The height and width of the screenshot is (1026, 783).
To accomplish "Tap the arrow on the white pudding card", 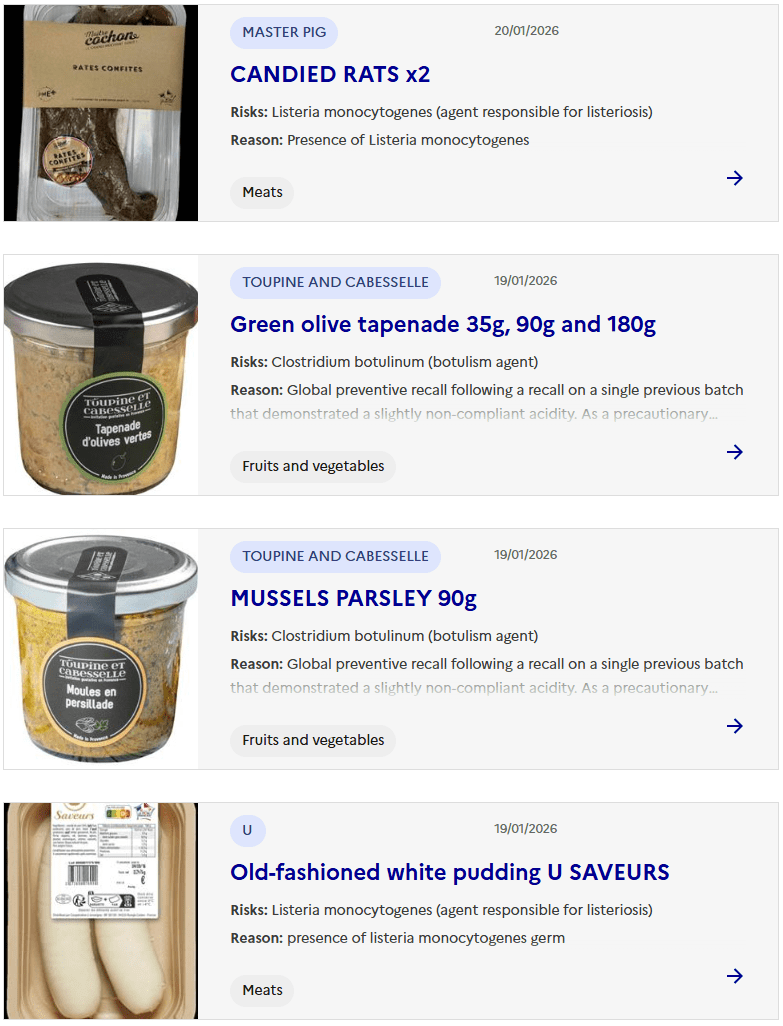I will pyautogui.click(x=735, y=976).
